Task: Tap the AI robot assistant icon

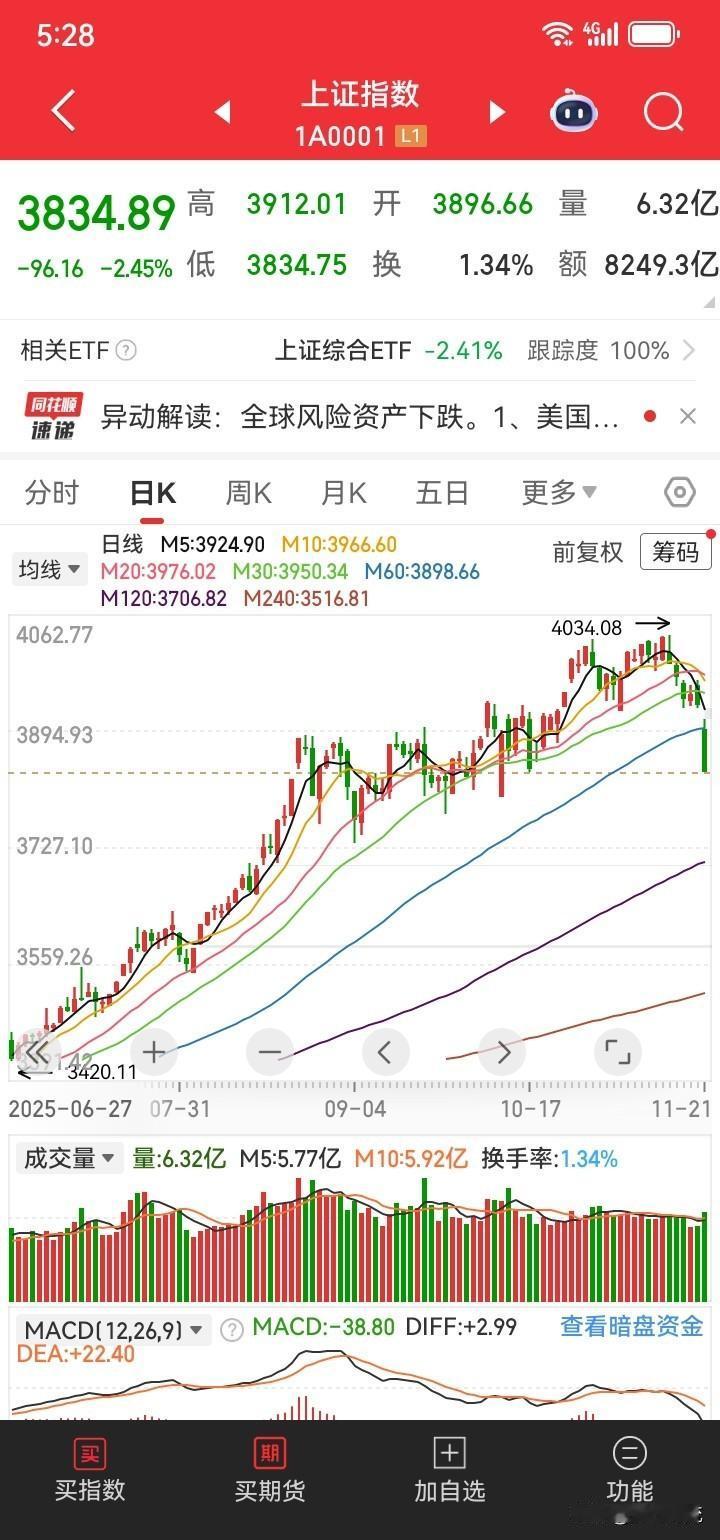Action: pyautogui.click(x=572, y=111)
